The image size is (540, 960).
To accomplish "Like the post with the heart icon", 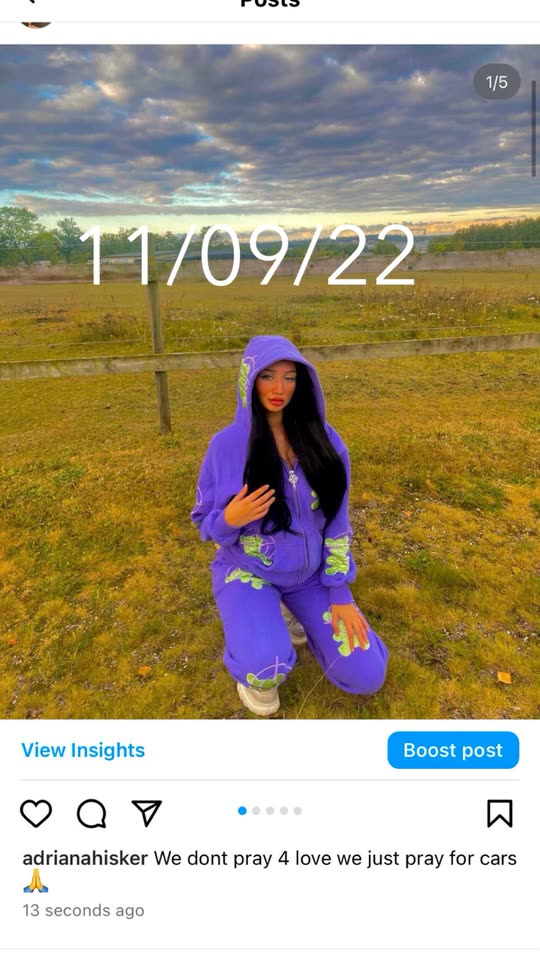I will pyautogui.click(x=36, y=814).
